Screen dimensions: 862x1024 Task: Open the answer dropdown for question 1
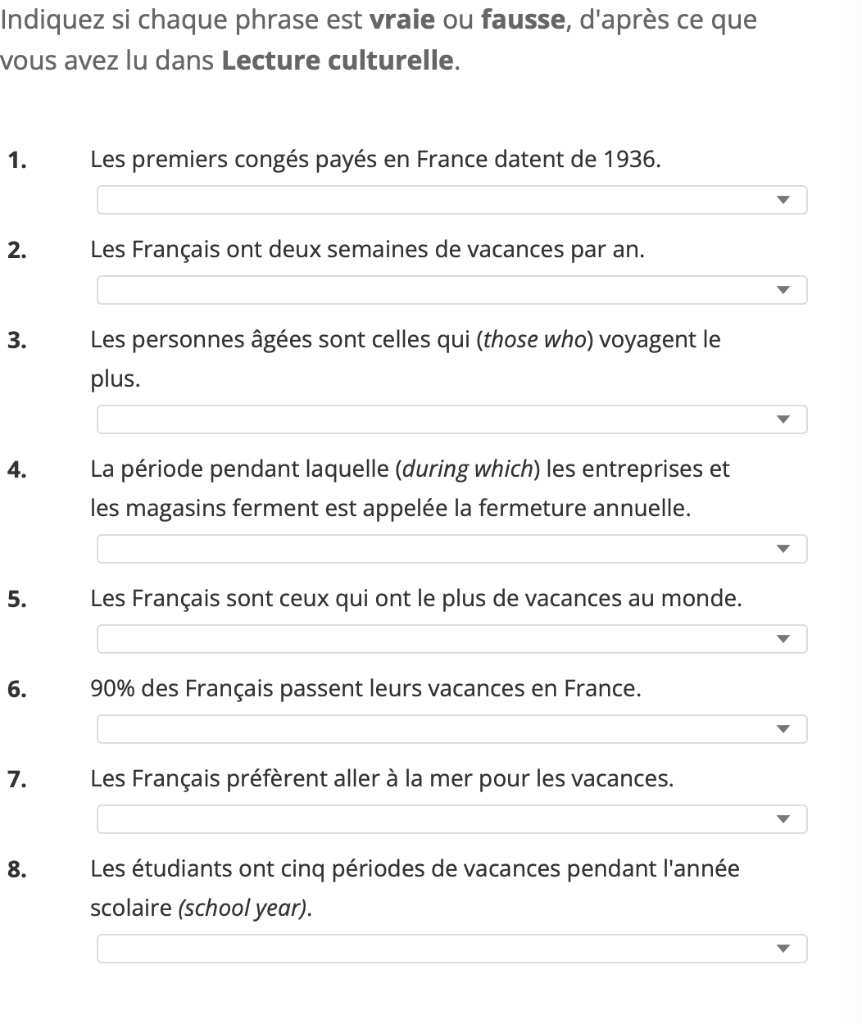click(450, 200)
